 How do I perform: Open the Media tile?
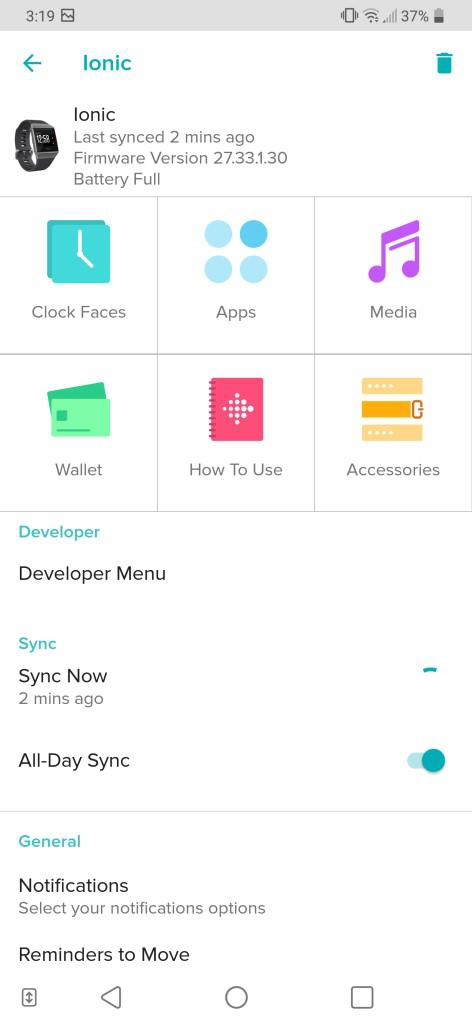point(393,275)
